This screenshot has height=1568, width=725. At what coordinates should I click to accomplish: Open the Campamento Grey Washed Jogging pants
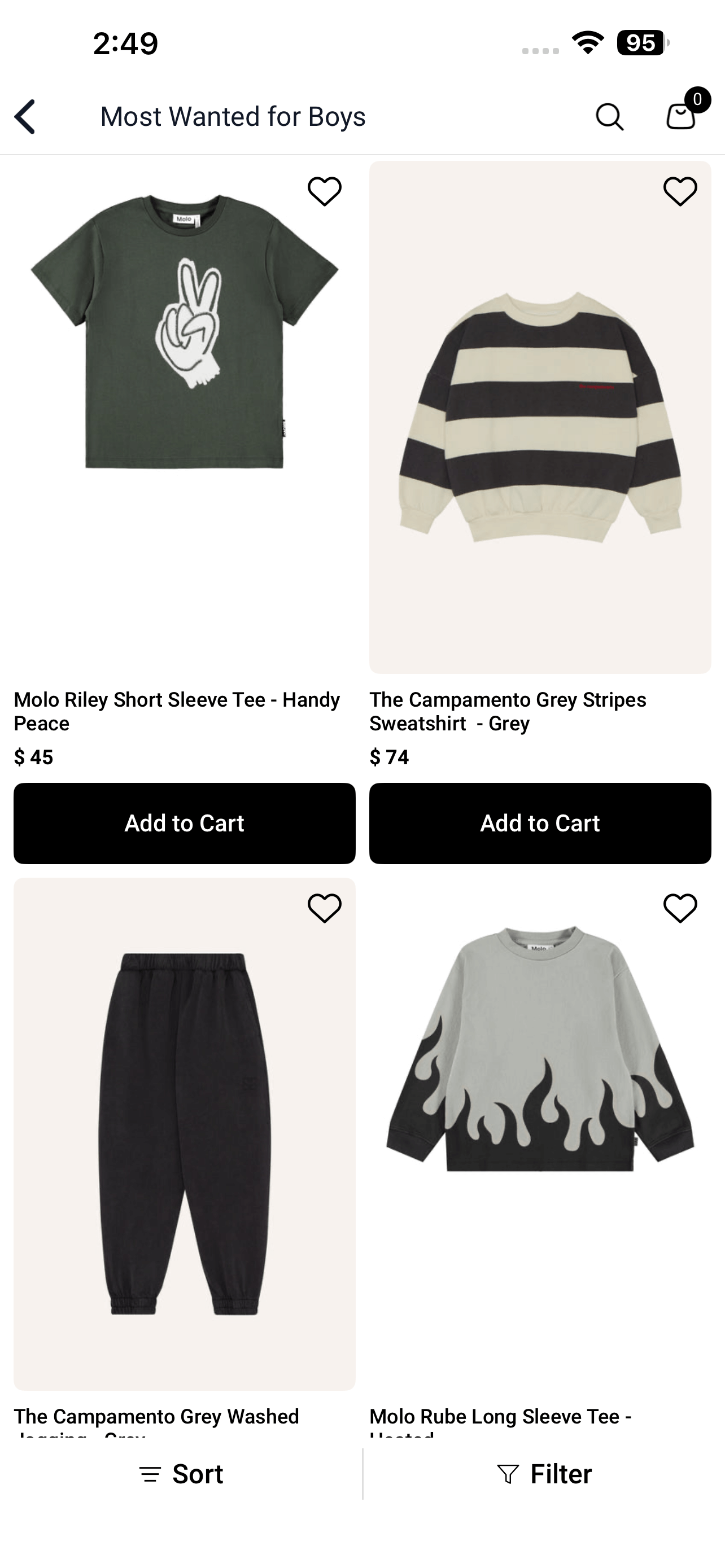(185, 1133)
